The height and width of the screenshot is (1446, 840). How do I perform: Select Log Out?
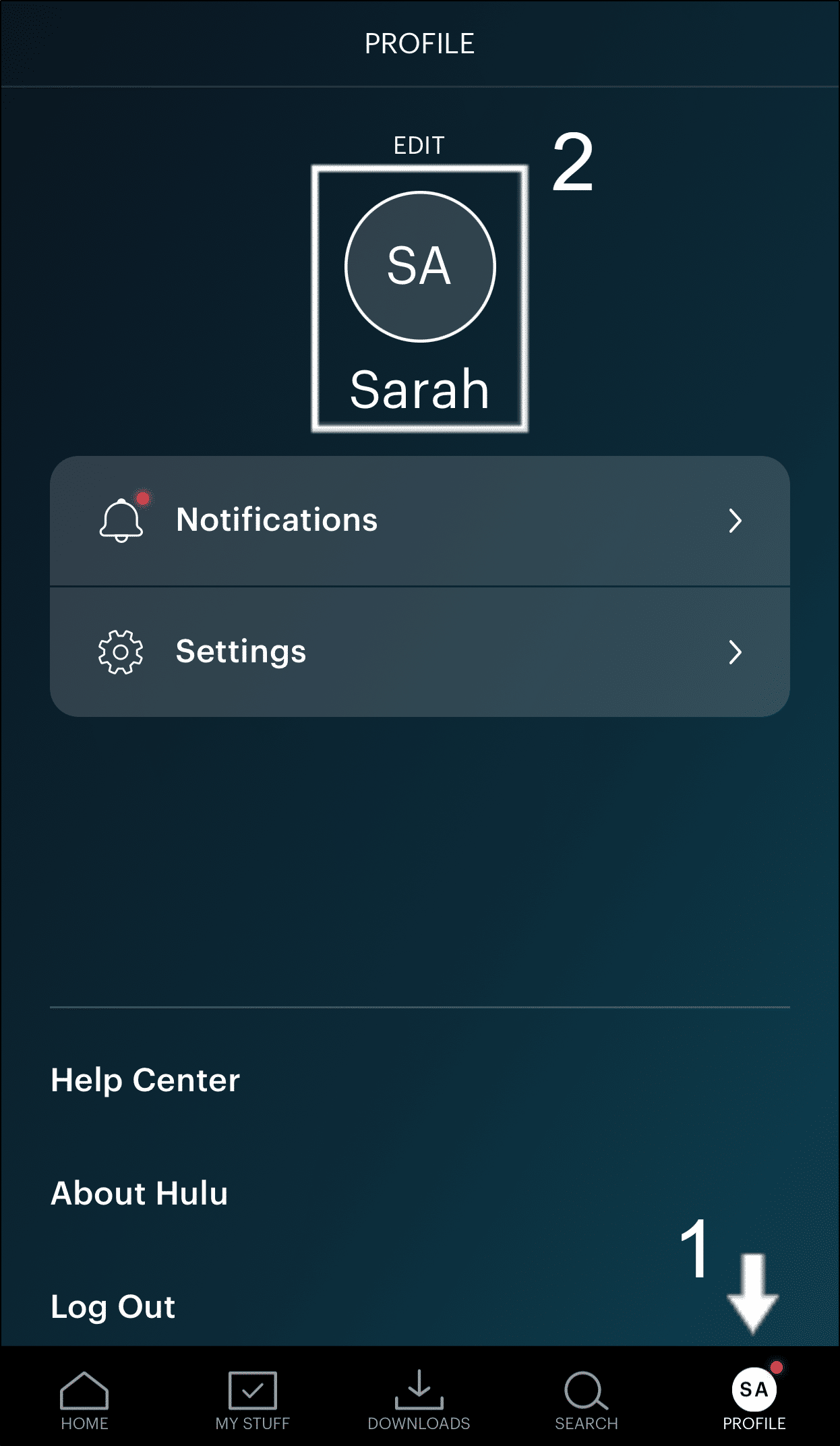tap(113, 1306)
